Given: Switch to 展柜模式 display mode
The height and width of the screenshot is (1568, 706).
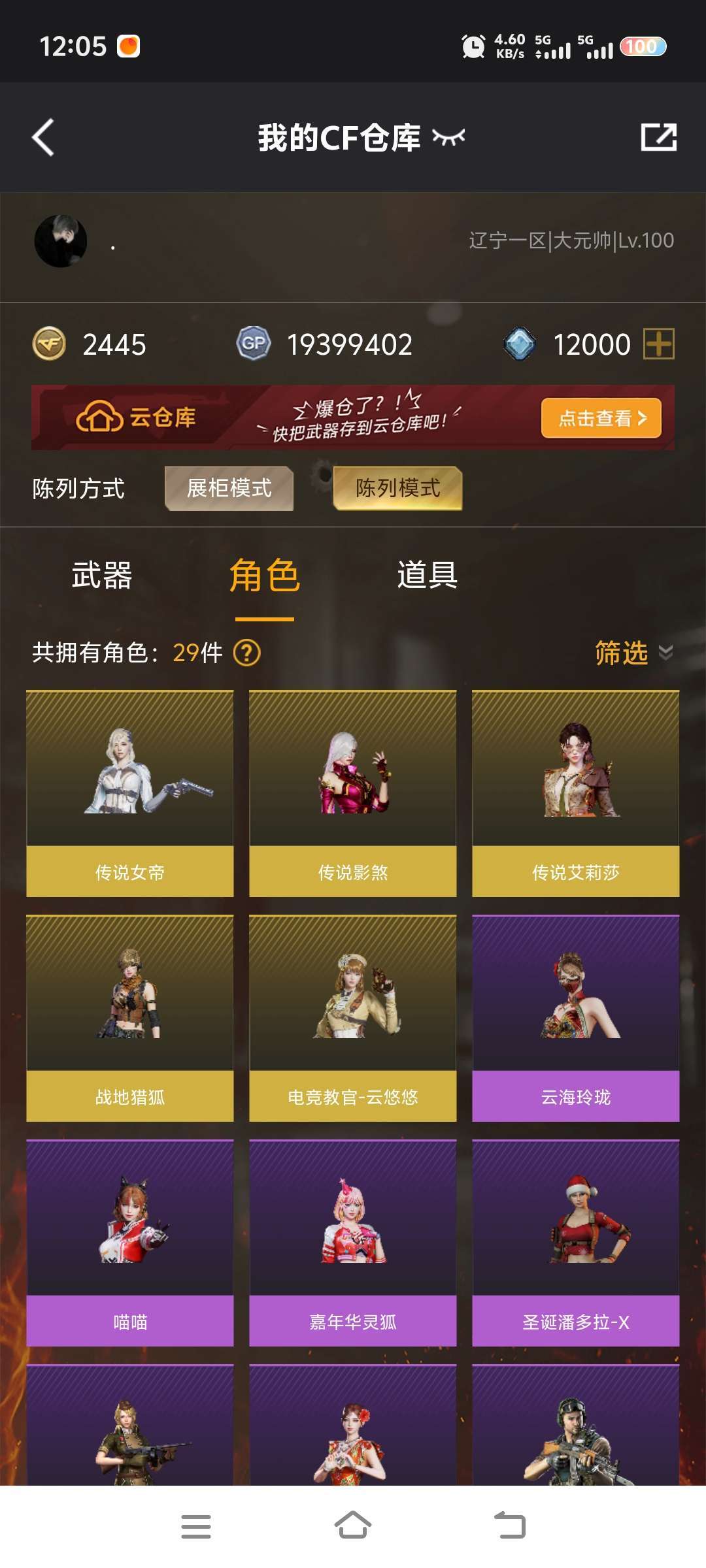Looking at the screenshot, I should point(229,488).
